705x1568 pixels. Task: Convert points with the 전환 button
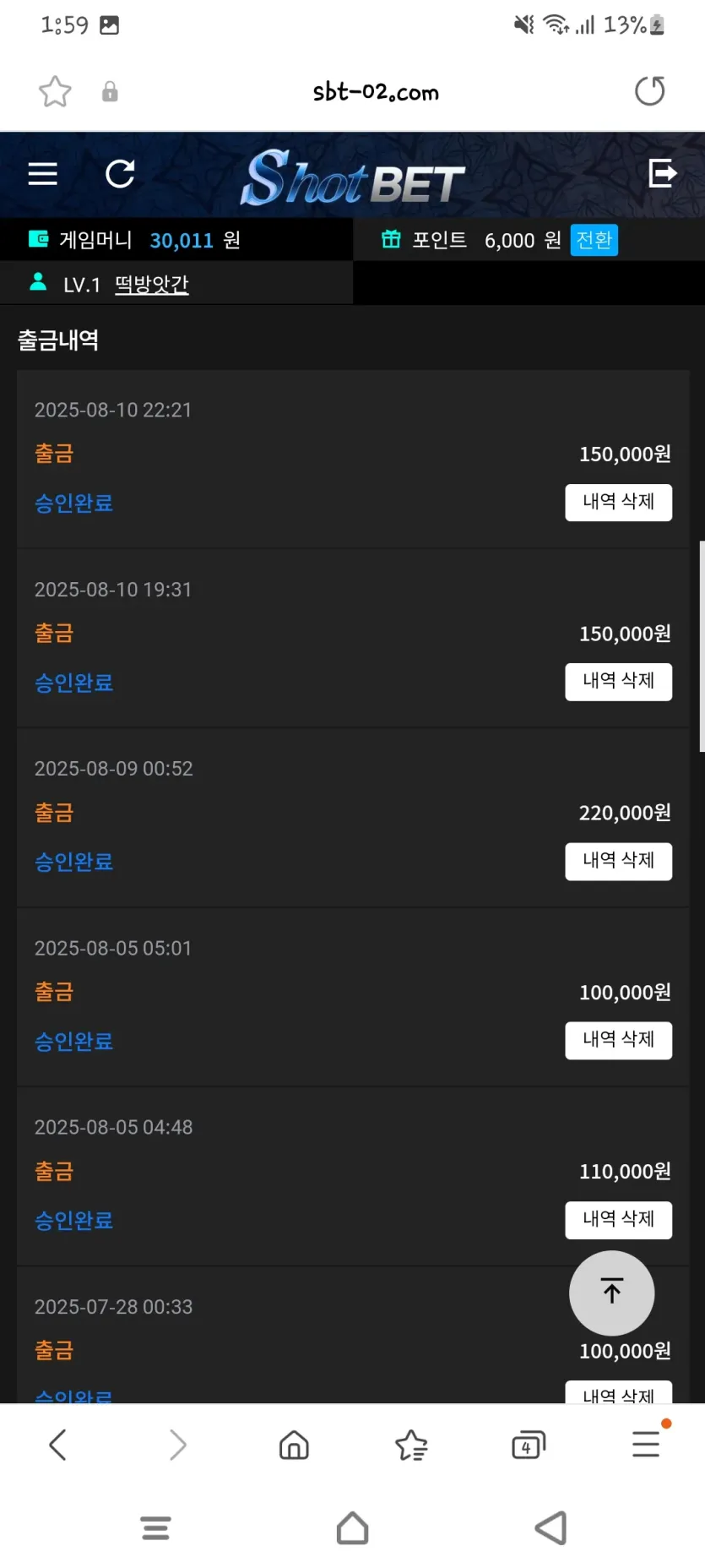click(x=594, y=240)
